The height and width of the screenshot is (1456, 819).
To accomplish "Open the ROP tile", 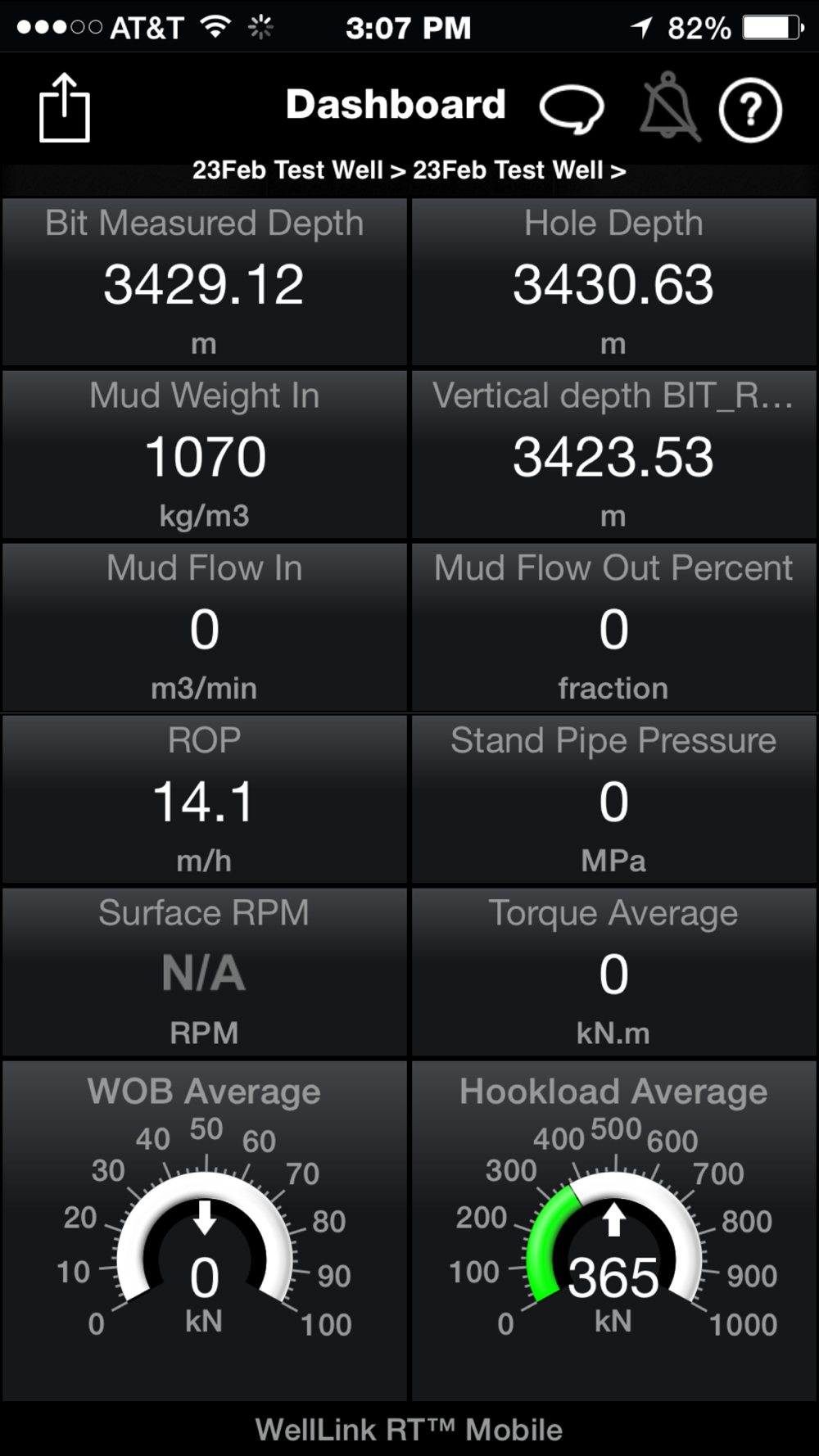I will tap(205, 799).
